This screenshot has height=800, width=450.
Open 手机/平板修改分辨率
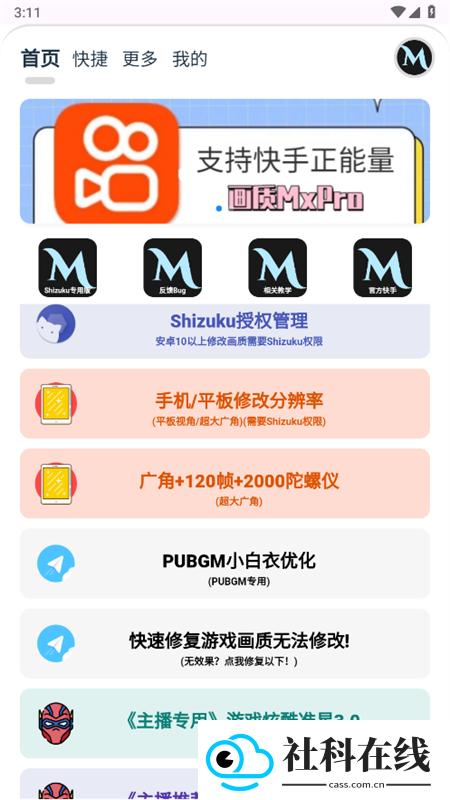(x=225, y=404)
